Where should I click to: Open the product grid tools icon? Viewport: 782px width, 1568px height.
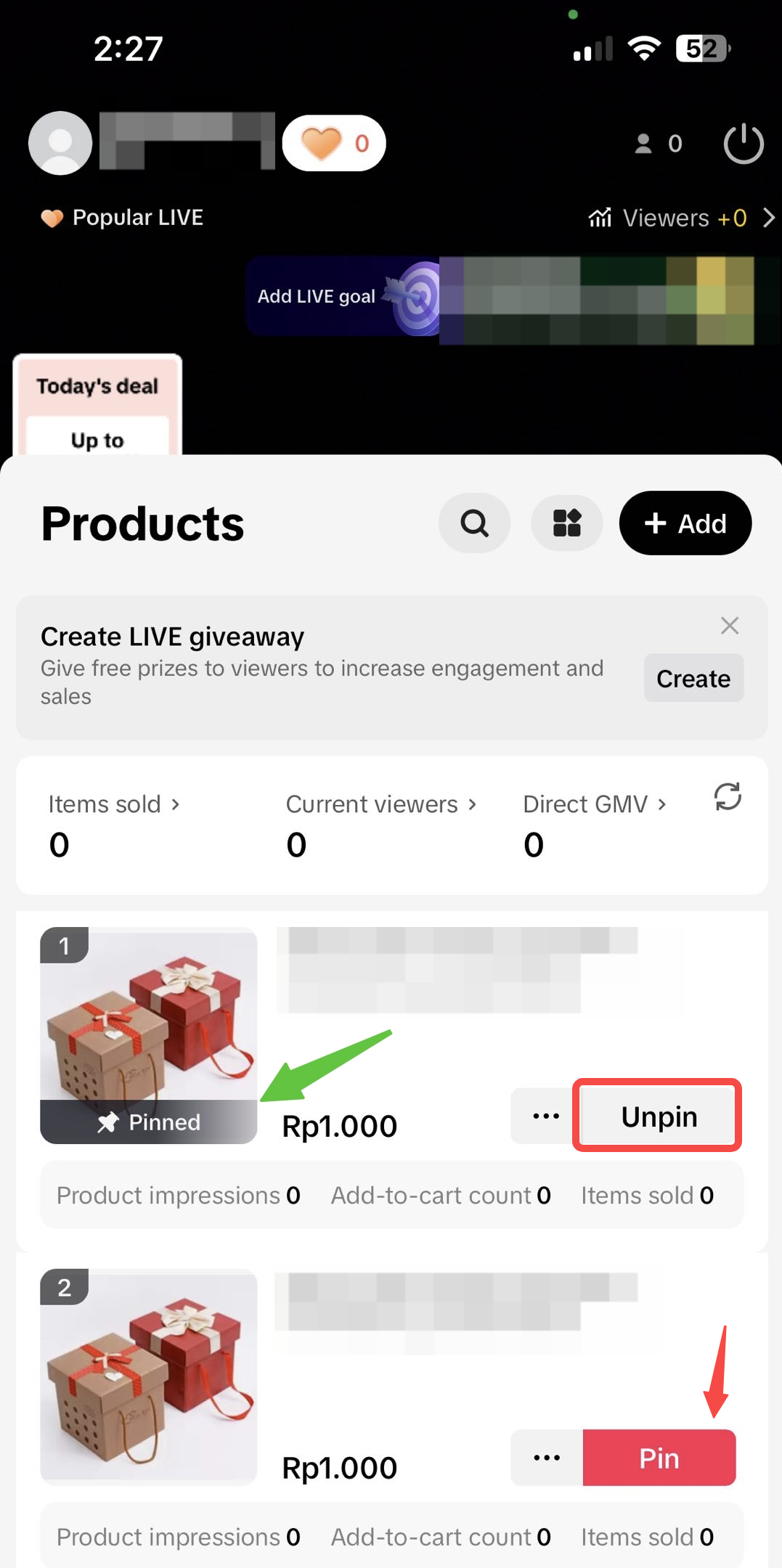tap(567, 523)
